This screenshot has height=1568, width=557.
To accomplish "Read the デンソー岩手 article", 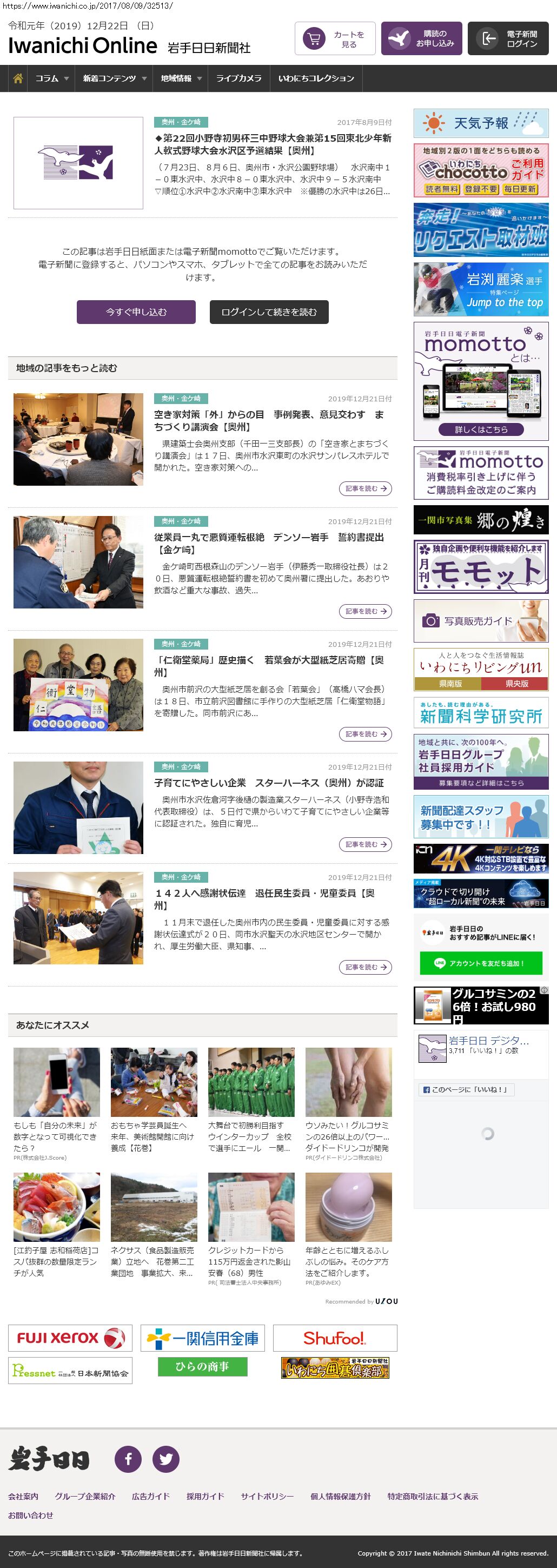I will coord(365,611).
